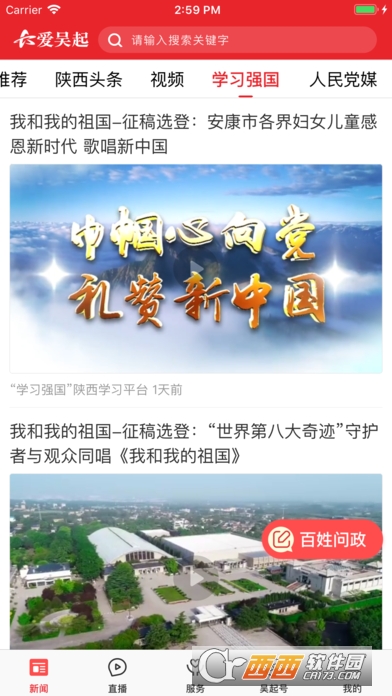392x696 pixels.
Task: Switch to the 人民党媒 tab
Action: 343,79
